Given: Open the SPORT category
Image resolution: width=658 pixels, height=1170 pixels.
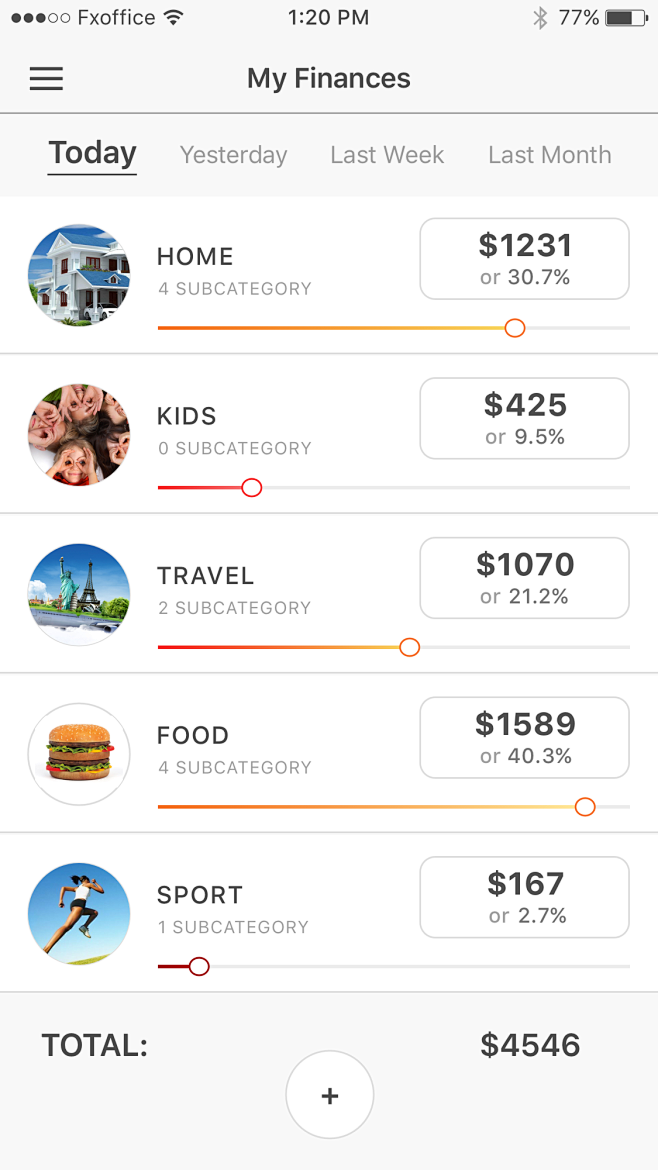Looking at the screenshot, I should (329, 913).
